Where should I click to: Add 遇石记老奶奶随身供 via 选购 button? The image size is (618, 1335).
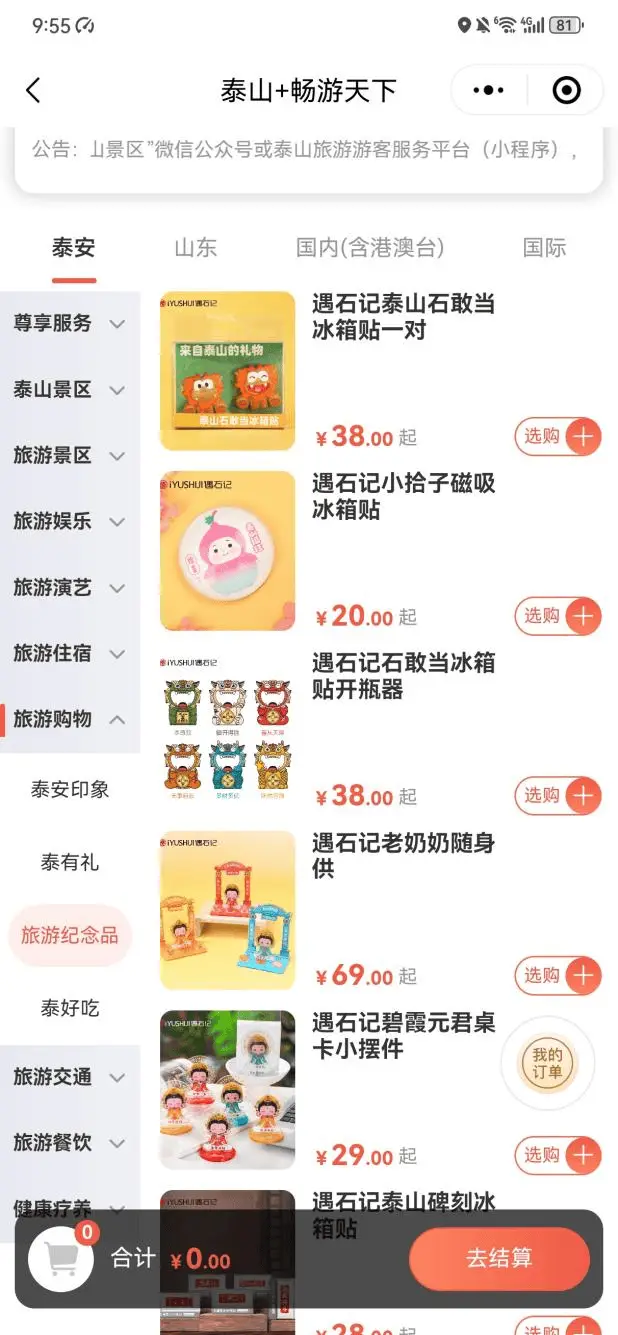(558, 975)
